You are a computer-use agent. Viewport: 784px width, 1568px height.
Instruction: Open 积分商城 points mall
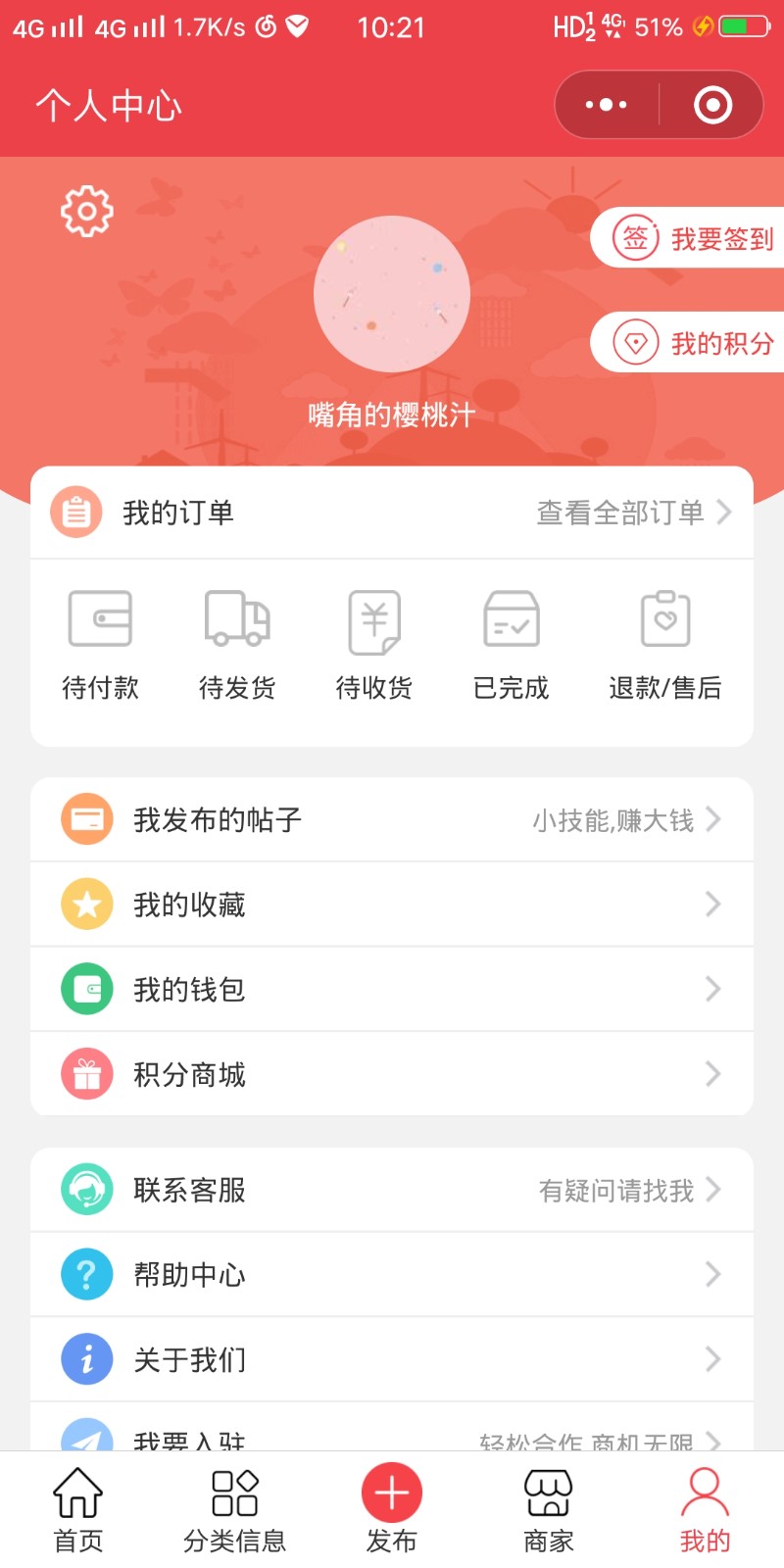[x=392, y=1074]
